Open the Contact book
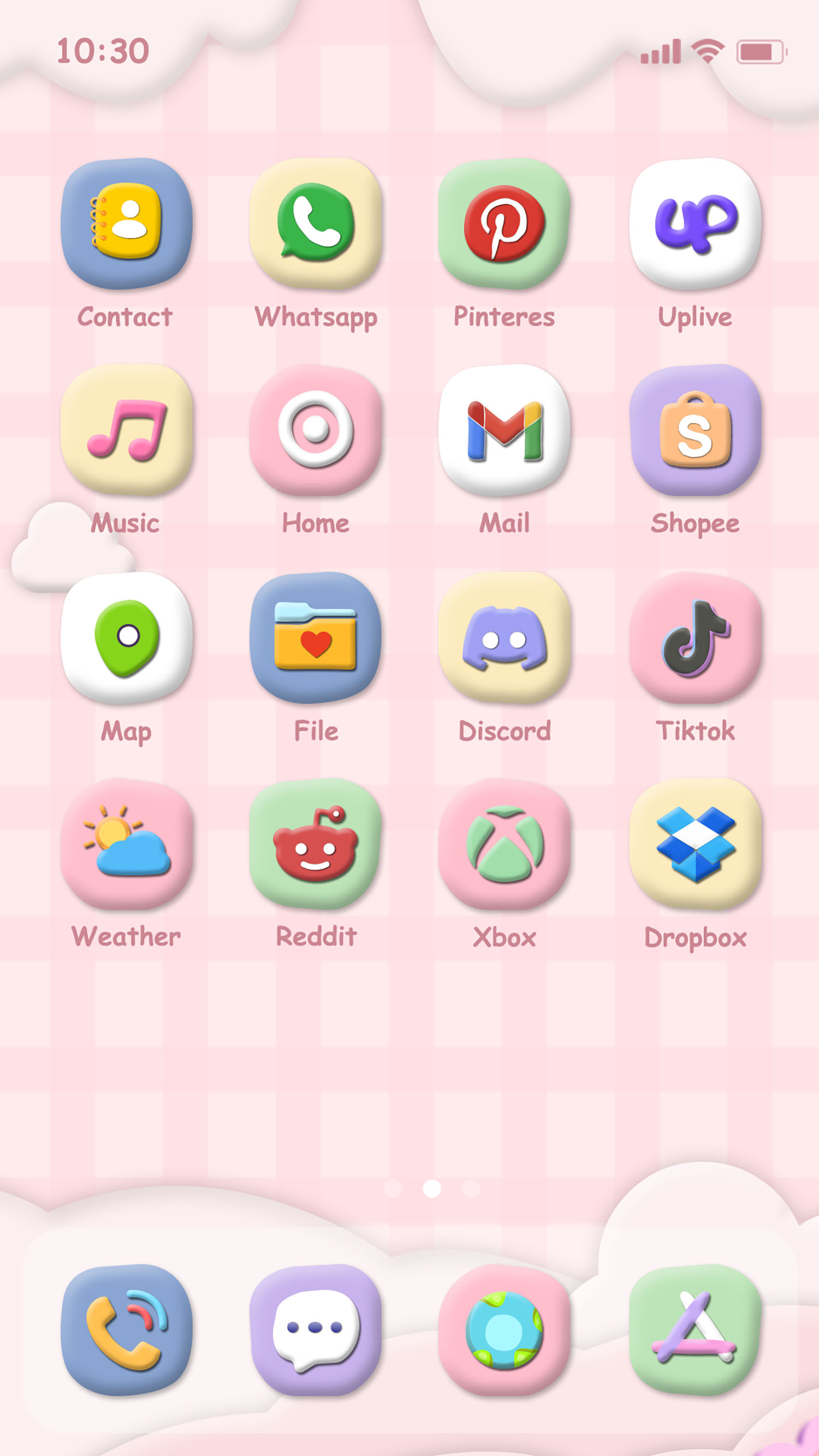The image size is (819, 1456). pos(126,225)
